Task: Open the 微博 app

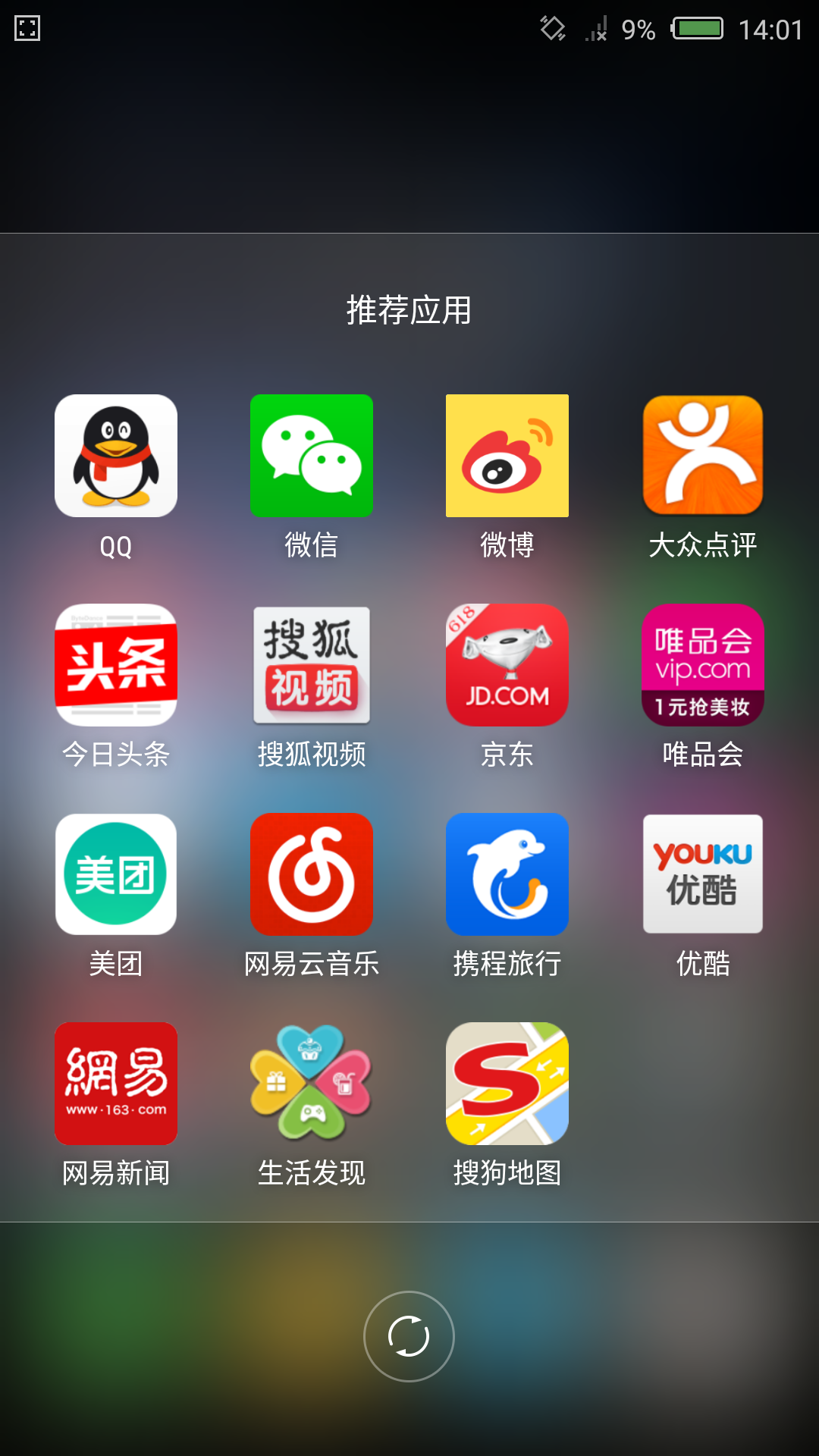Action: click(x=507, y=456)
